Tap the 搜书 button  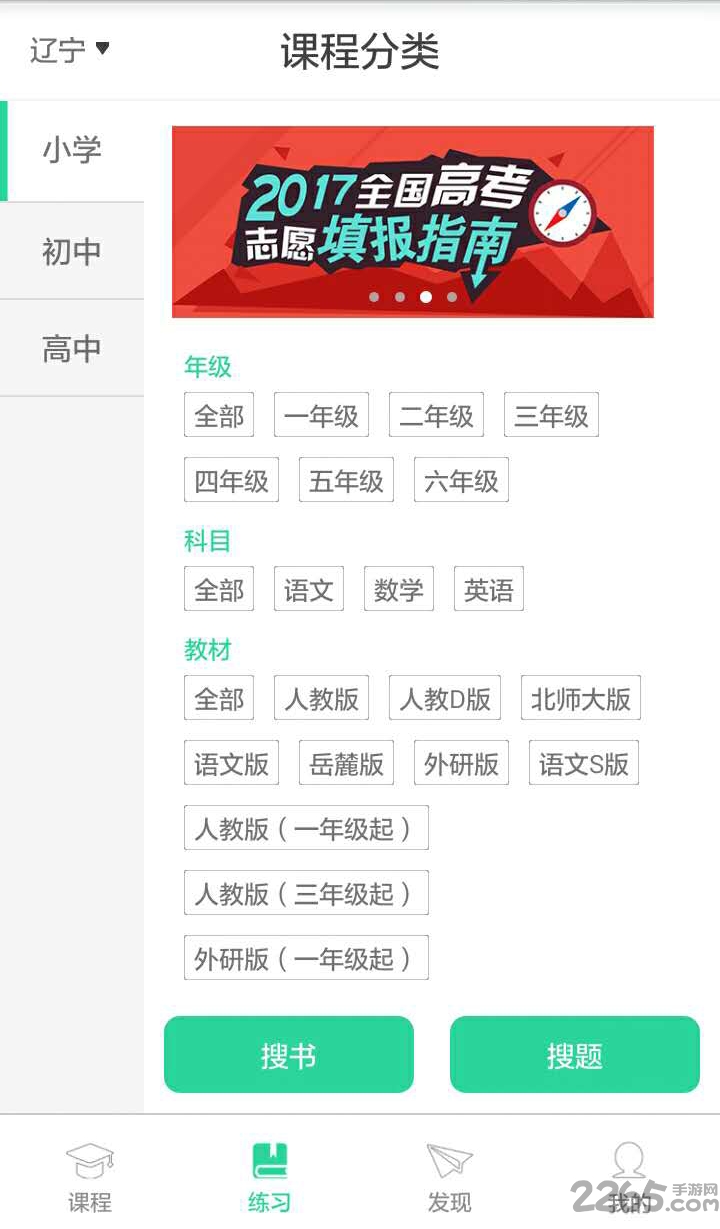289,1055
